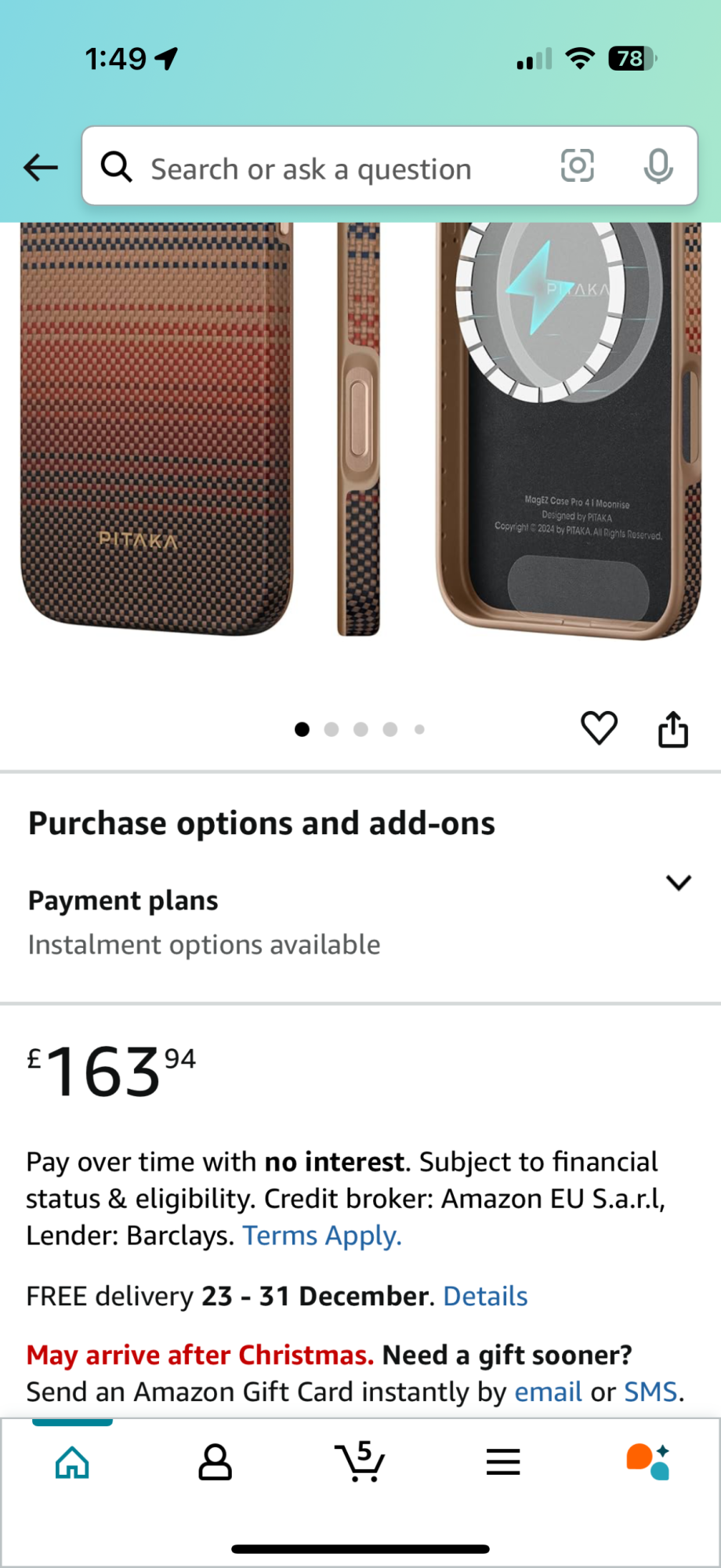This screenshot has width=721, height=1568.
Task: Open the PITAKA case product image
Action: point(360,431)
